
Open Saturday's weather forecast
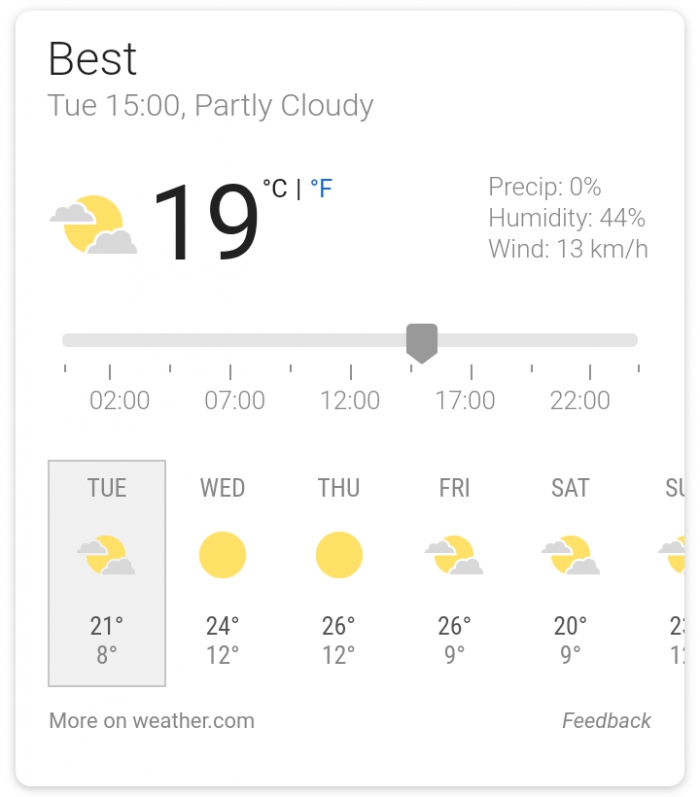570,573
